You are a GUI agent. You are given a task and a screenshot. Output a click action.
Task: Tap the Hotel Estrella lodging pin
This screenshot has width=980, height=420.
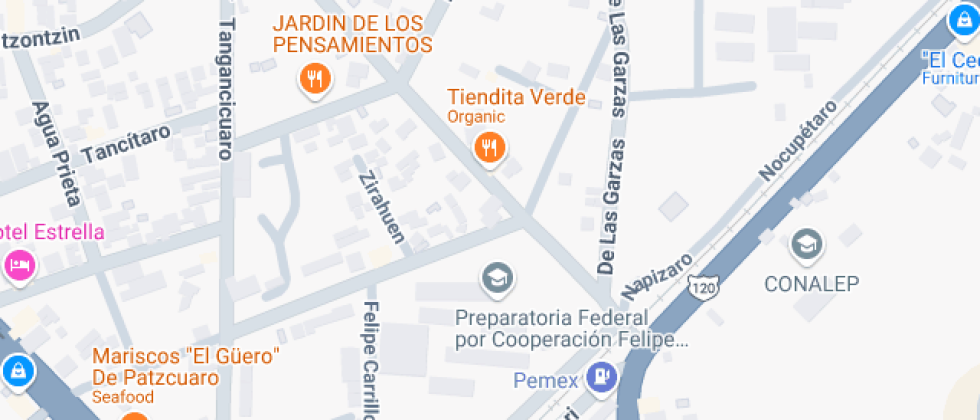[x=18, y=265]
